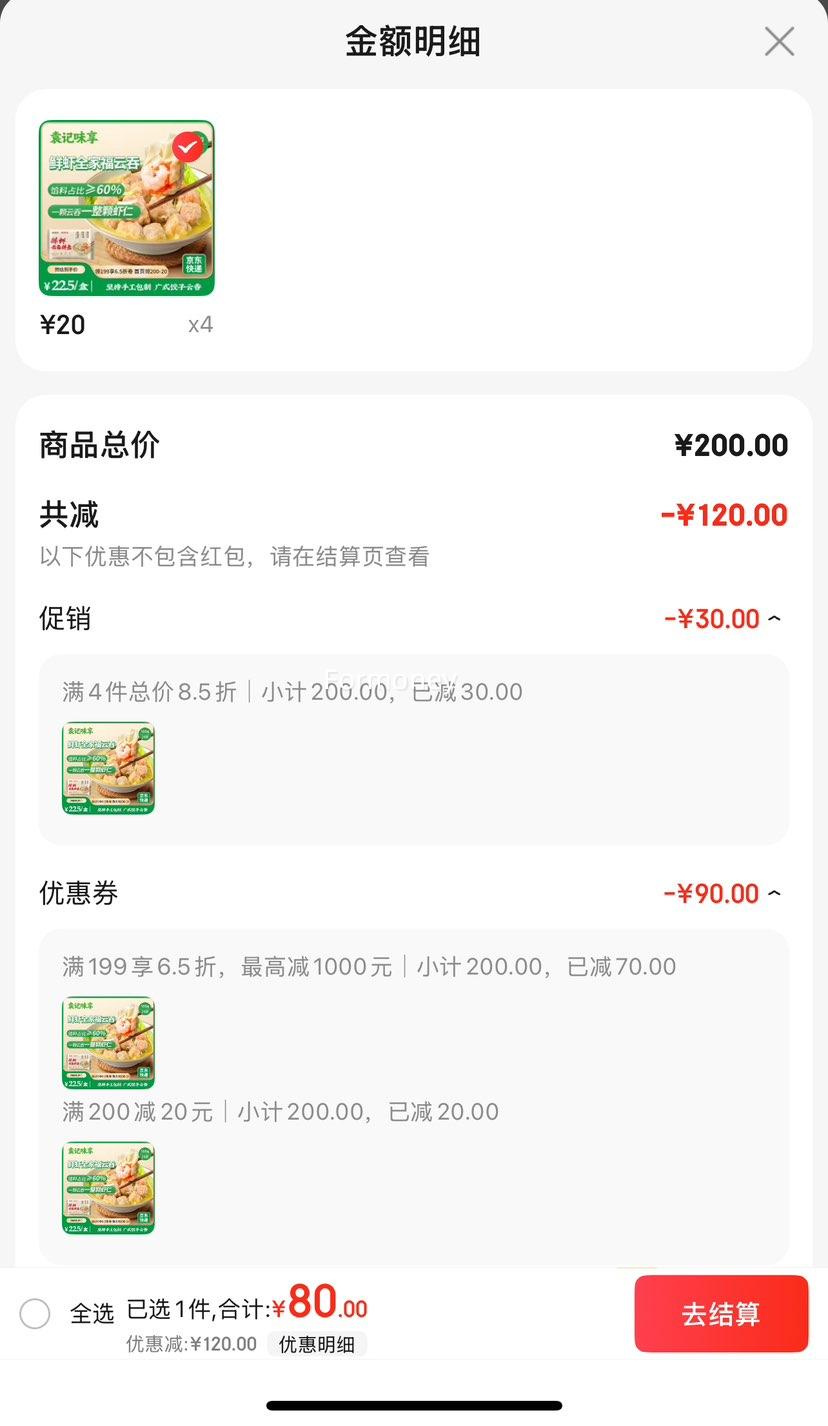Open product thumbnail under 满199享6.5折 coupon
The width and height of the screenshot is (828, 1426).
109,1042
